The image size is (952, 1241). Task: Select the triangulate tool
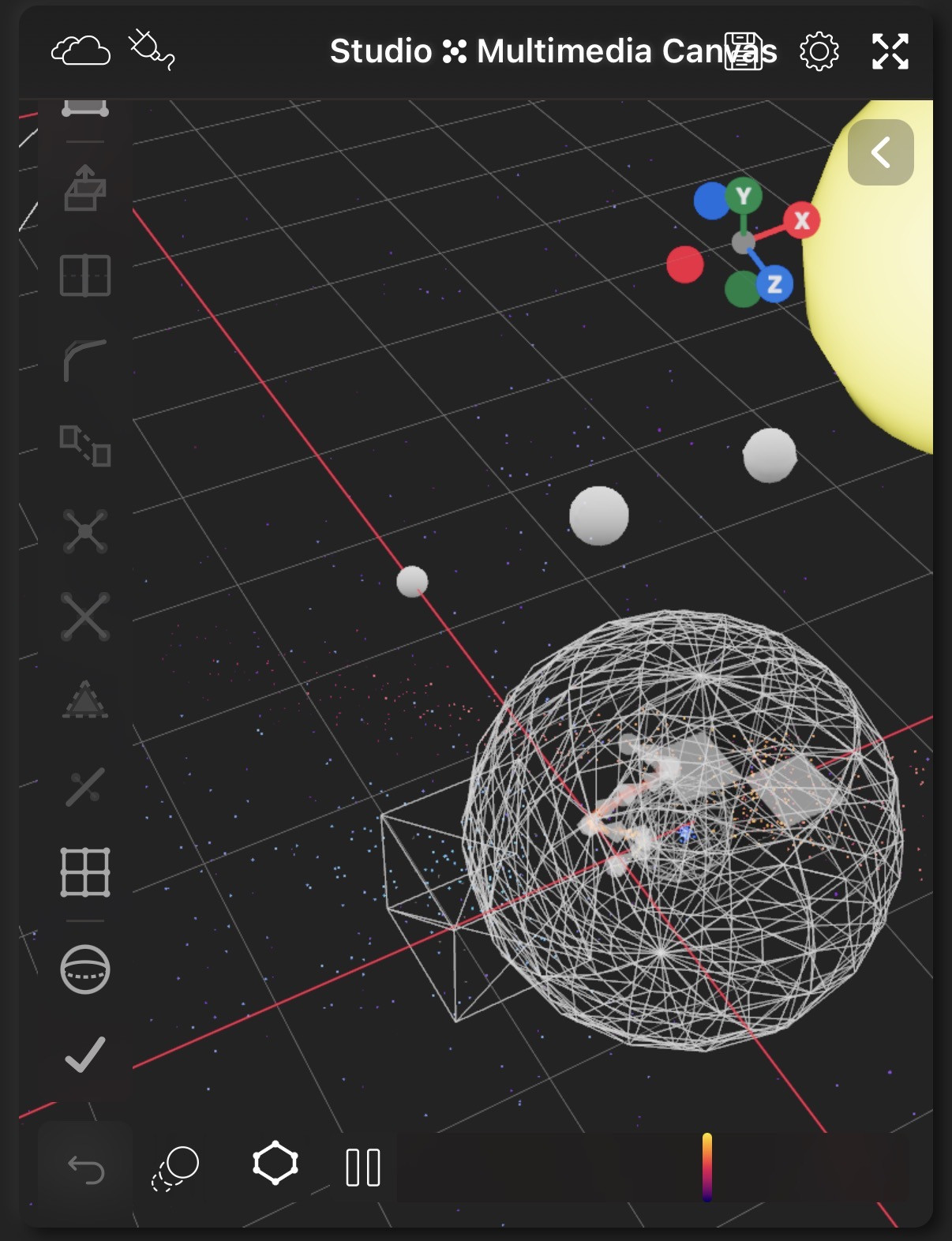tap(85, 699)
